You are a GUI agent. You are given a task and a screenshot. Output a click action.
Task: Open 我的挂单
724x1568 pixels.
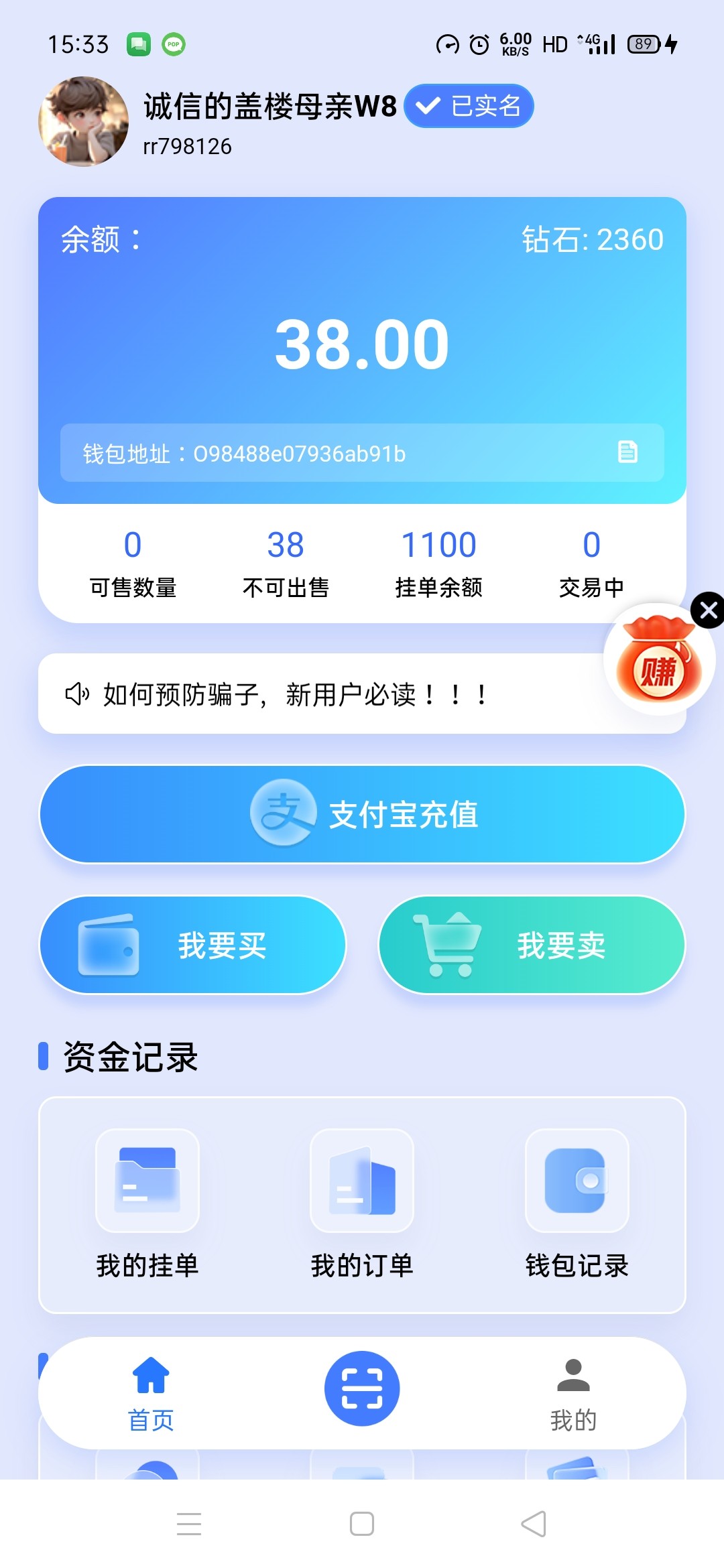pyautogui.click(x=147, y=1203)
